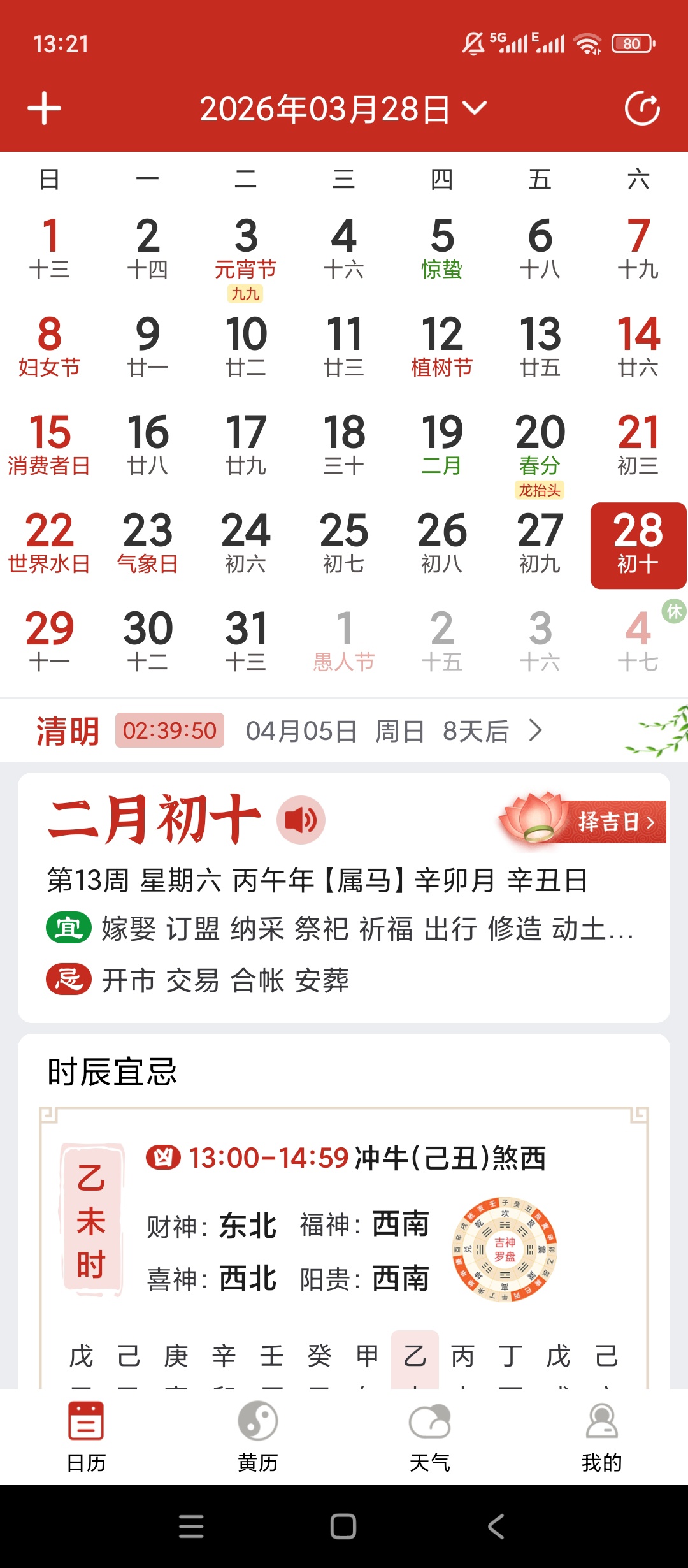688x1568 pixels.
Task: Tap the 02:39:50 countdown timer badge
Action: 170,730
